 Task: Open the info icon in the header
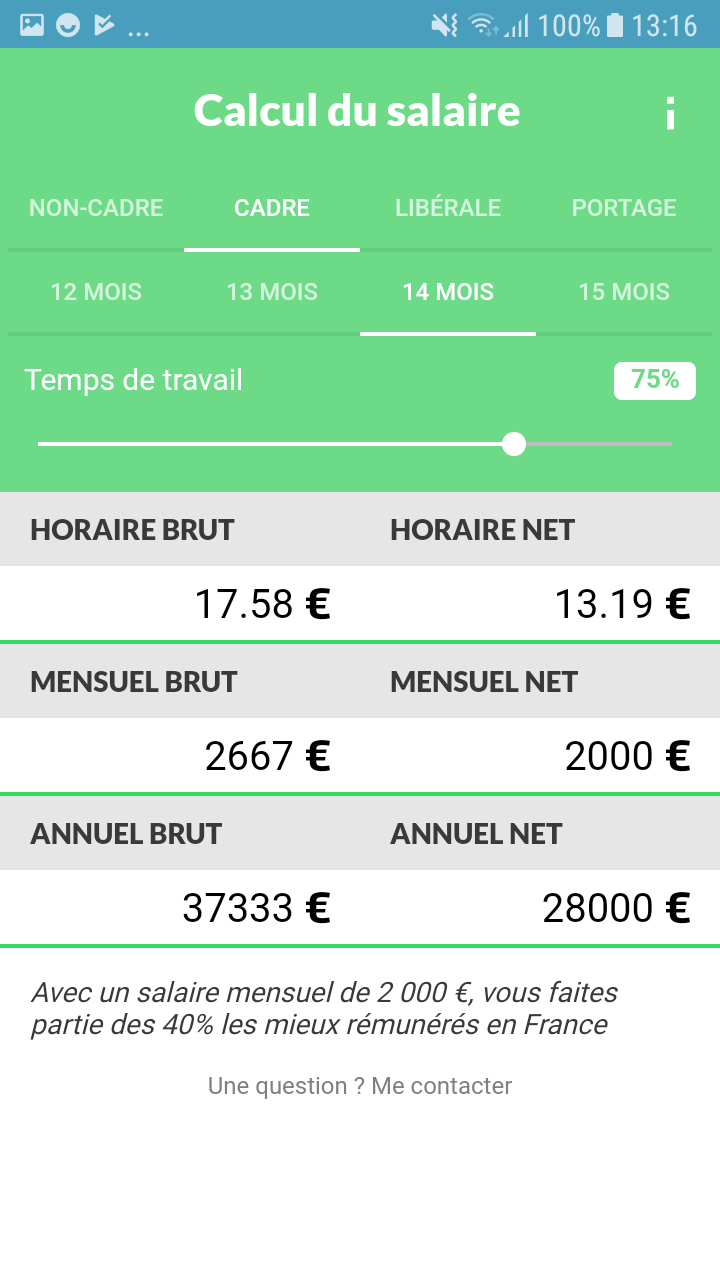670,113
